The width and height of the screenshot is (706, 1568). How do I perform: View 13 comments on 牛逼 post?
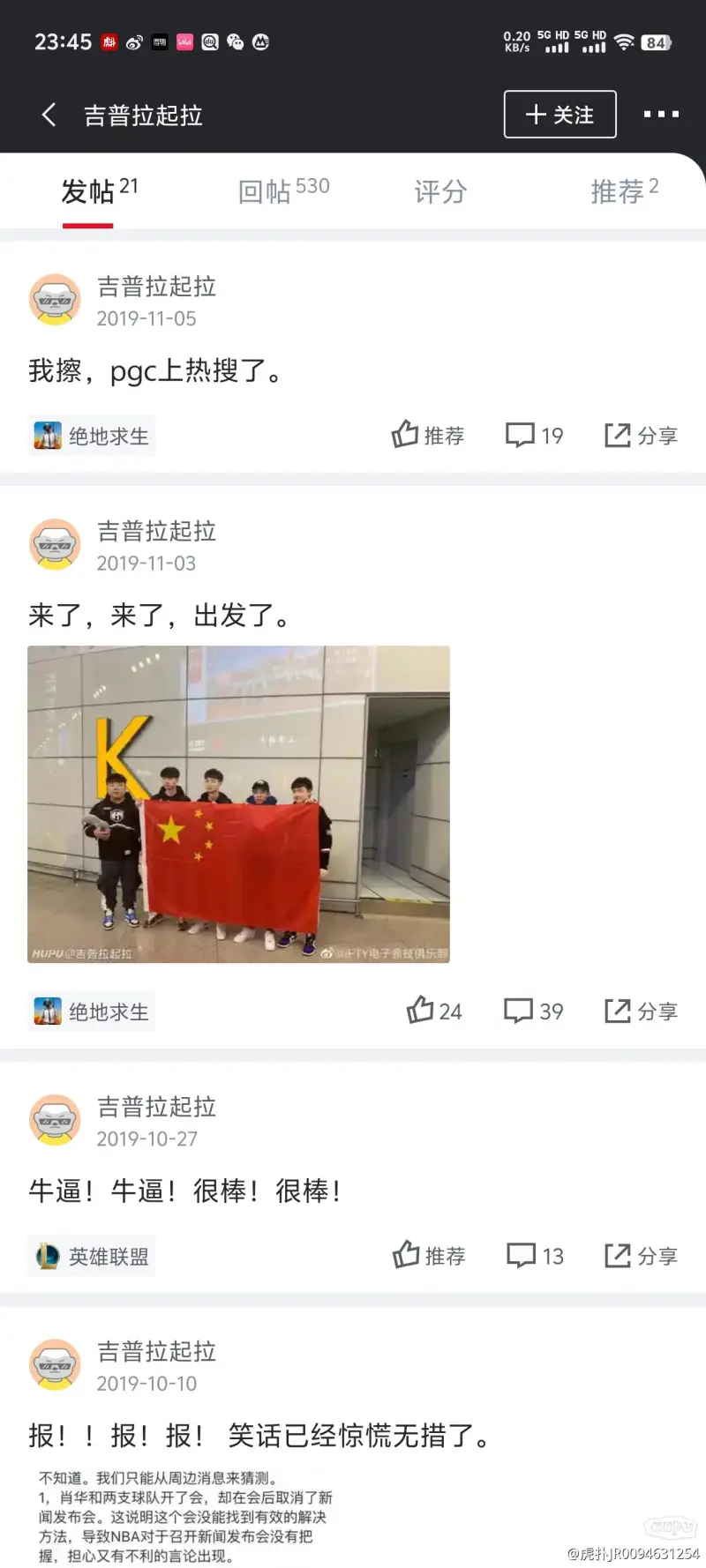click(x=535, y=1256)
